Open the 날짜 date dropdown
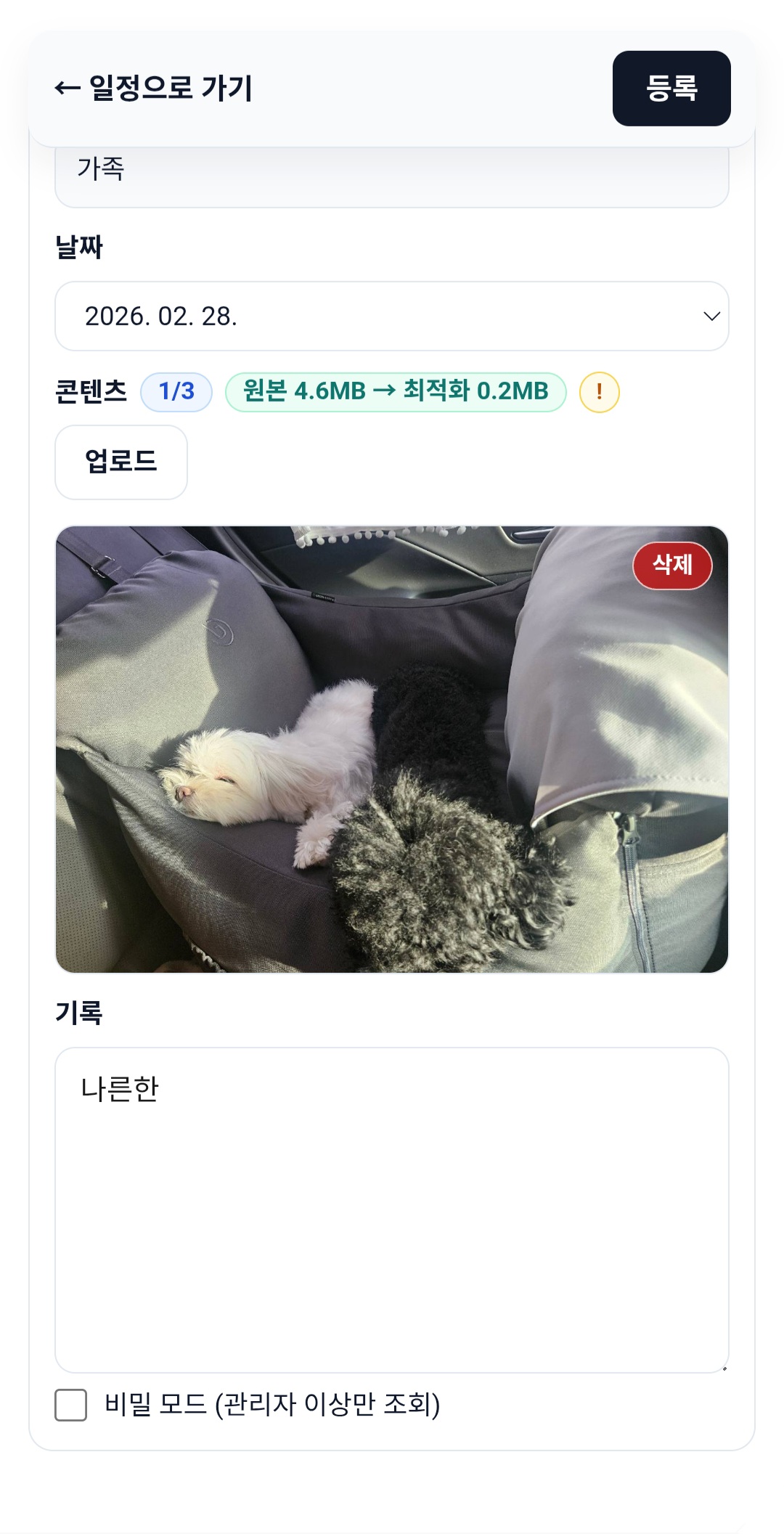Viewport: 784px width, 1534px height. [x=392, y=316]
